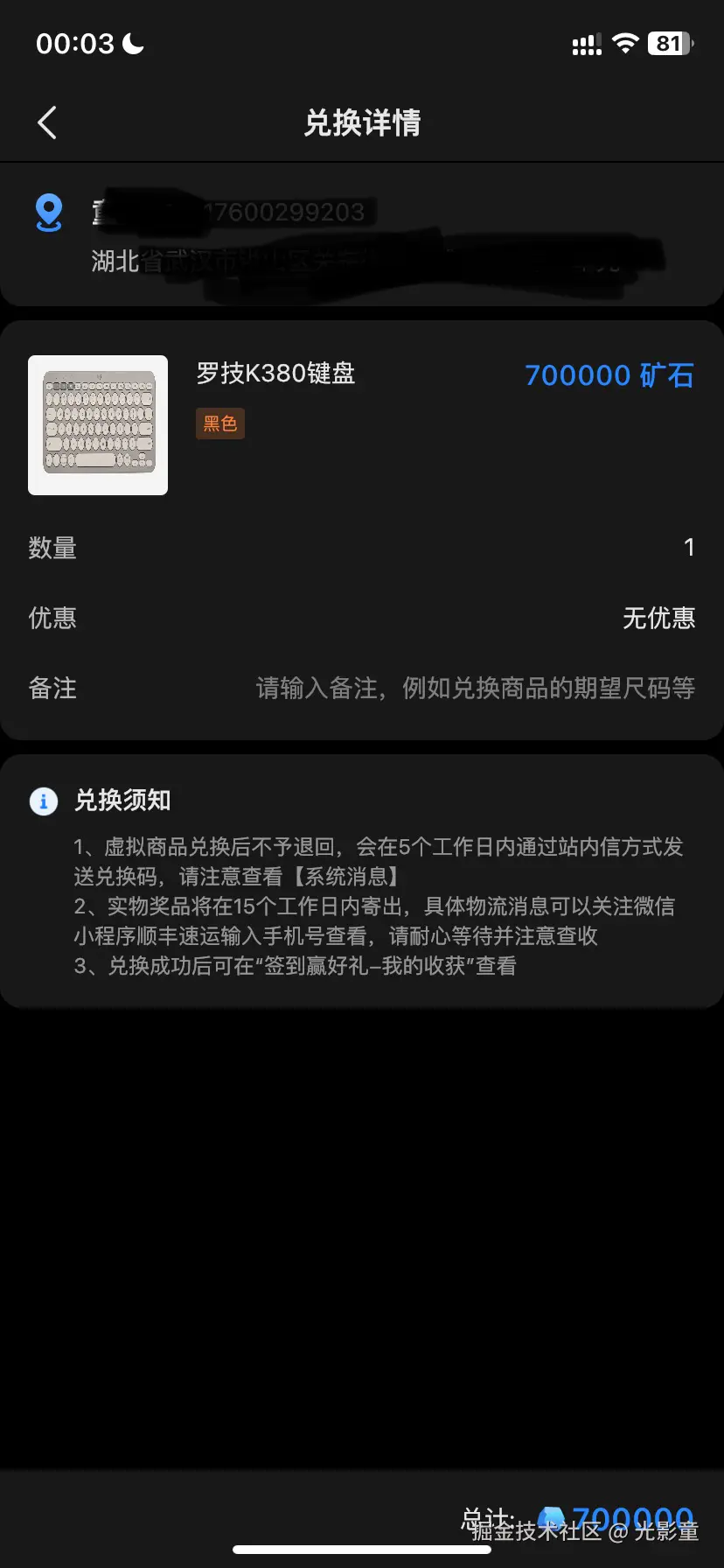This screenshot has width=724, height=1568.
Task: Tap the clock showing 00:03
Action: coord(74,42)
